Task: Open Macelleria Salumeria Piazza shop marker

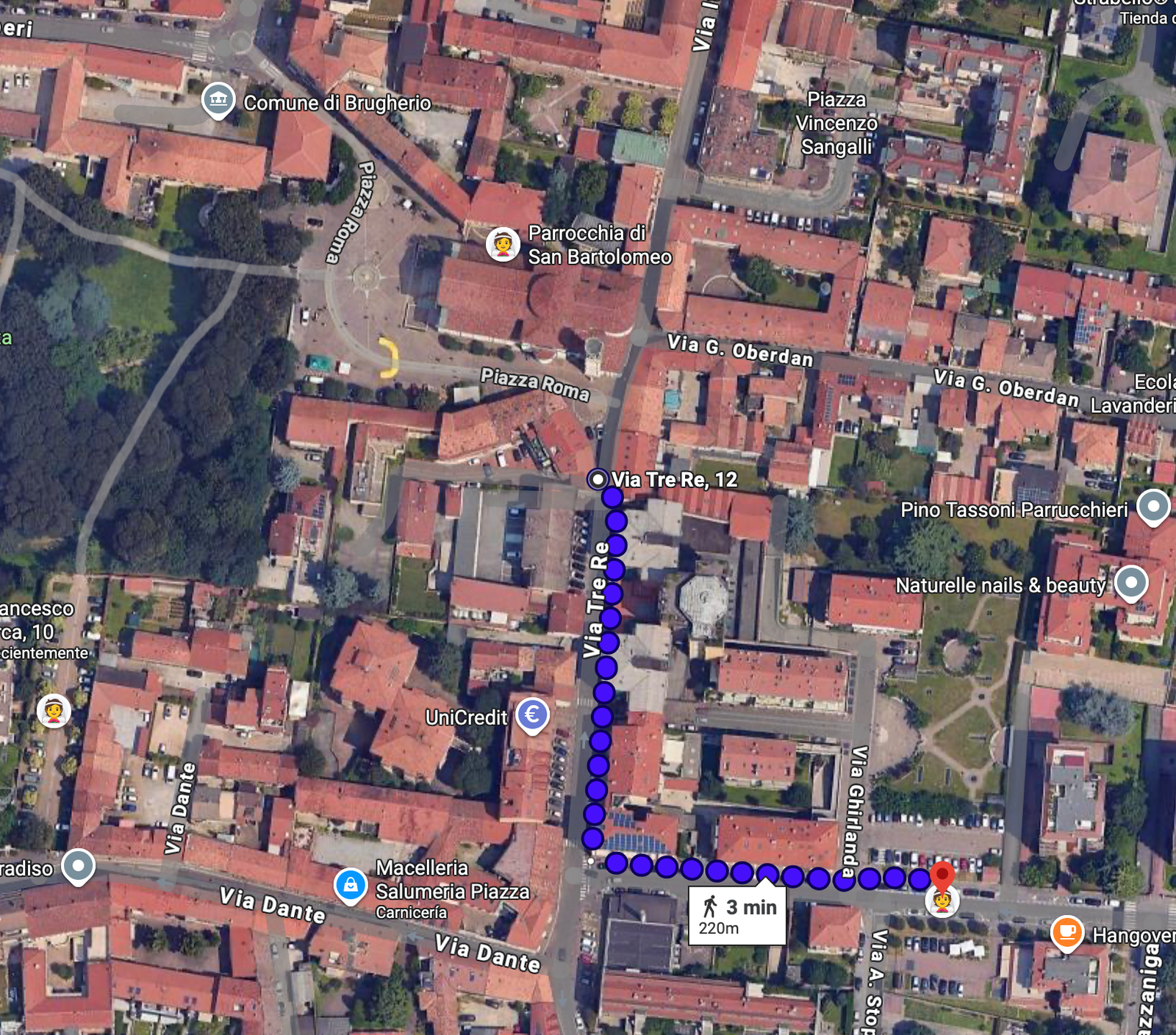Action: click(351, 885)
